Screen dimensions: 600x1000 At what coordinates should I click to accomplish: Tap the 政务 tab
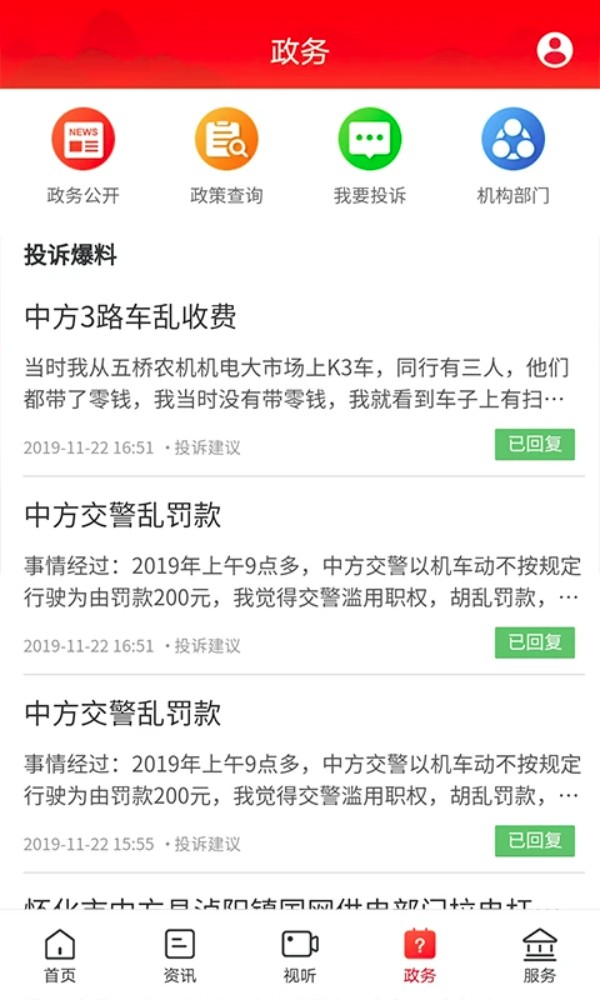tap(420, 956)
